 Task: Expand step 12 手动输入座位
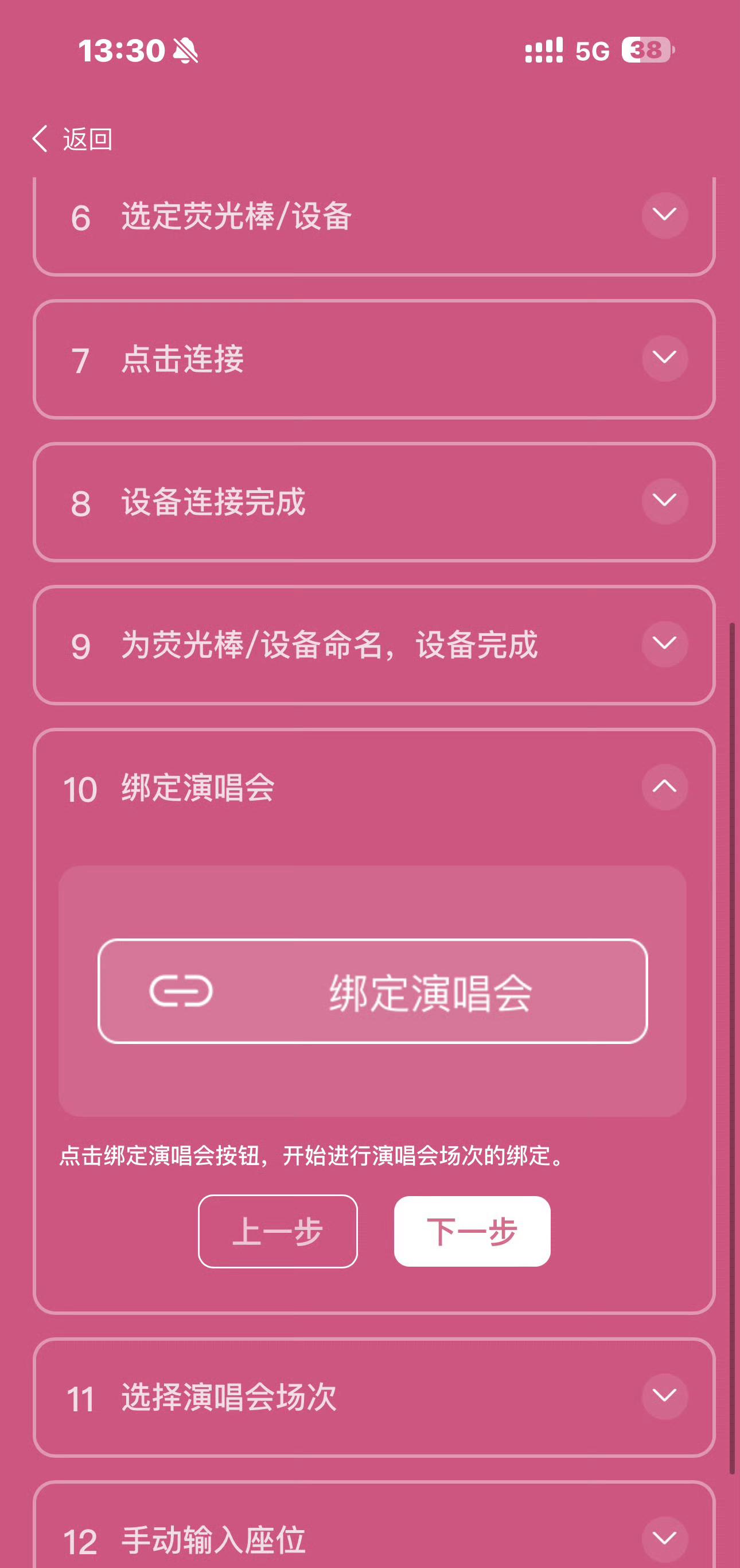[x=664, y=1539]
